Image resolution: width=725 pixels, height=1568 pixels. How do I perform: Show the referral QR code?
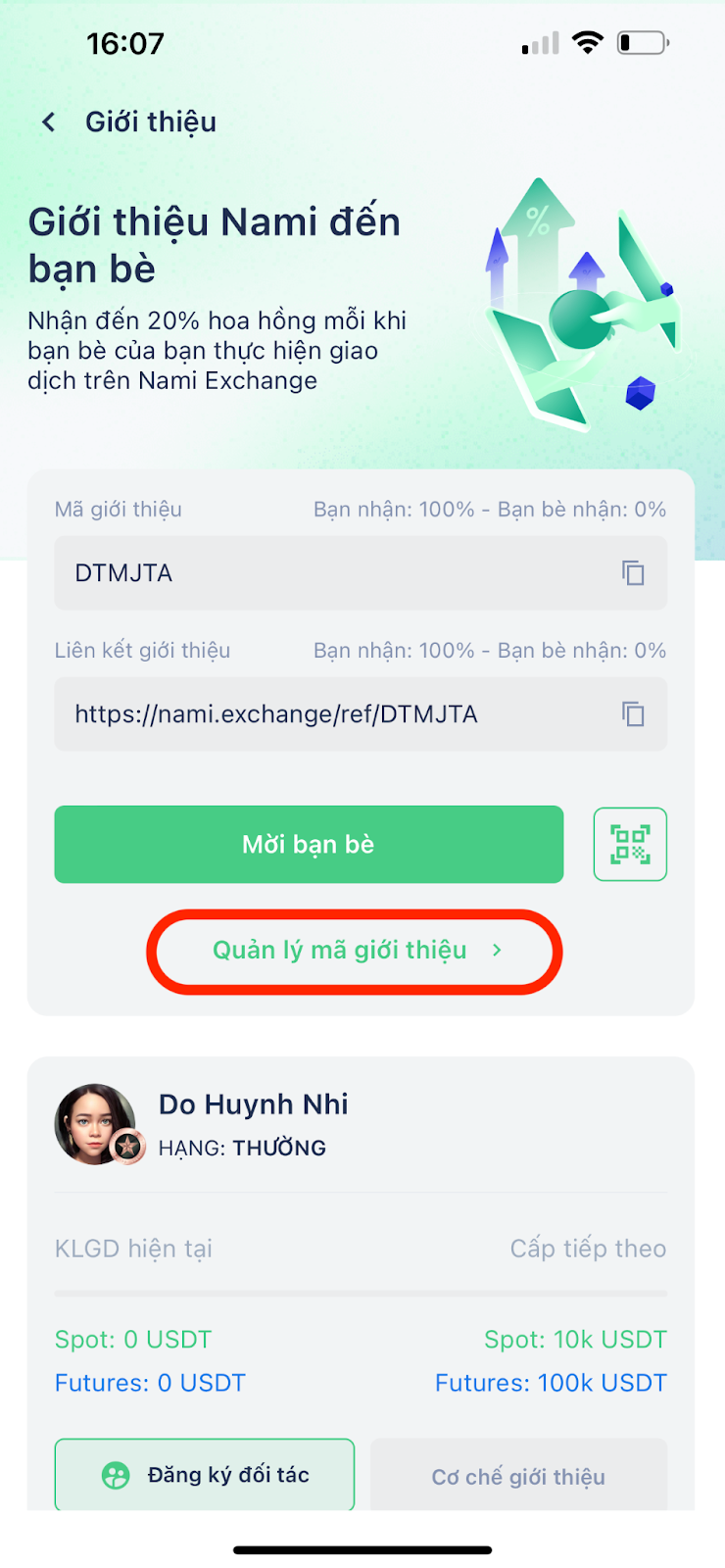tap(630, 844)
